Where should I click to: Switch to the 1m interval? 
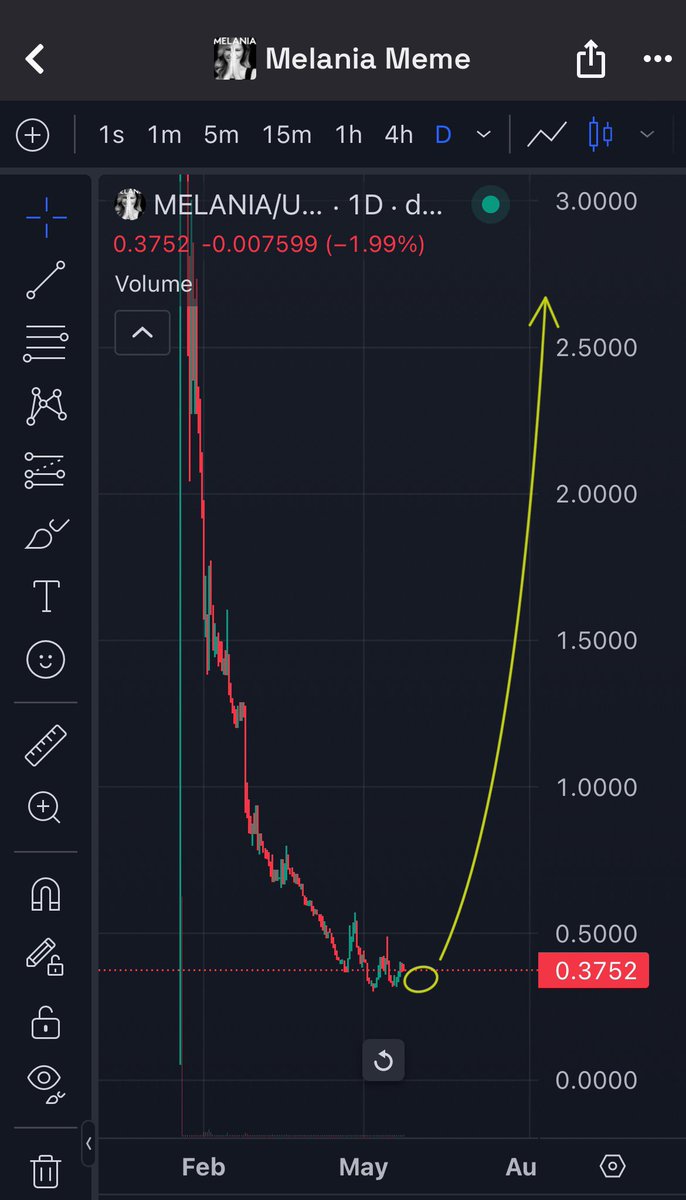(164, 134)
